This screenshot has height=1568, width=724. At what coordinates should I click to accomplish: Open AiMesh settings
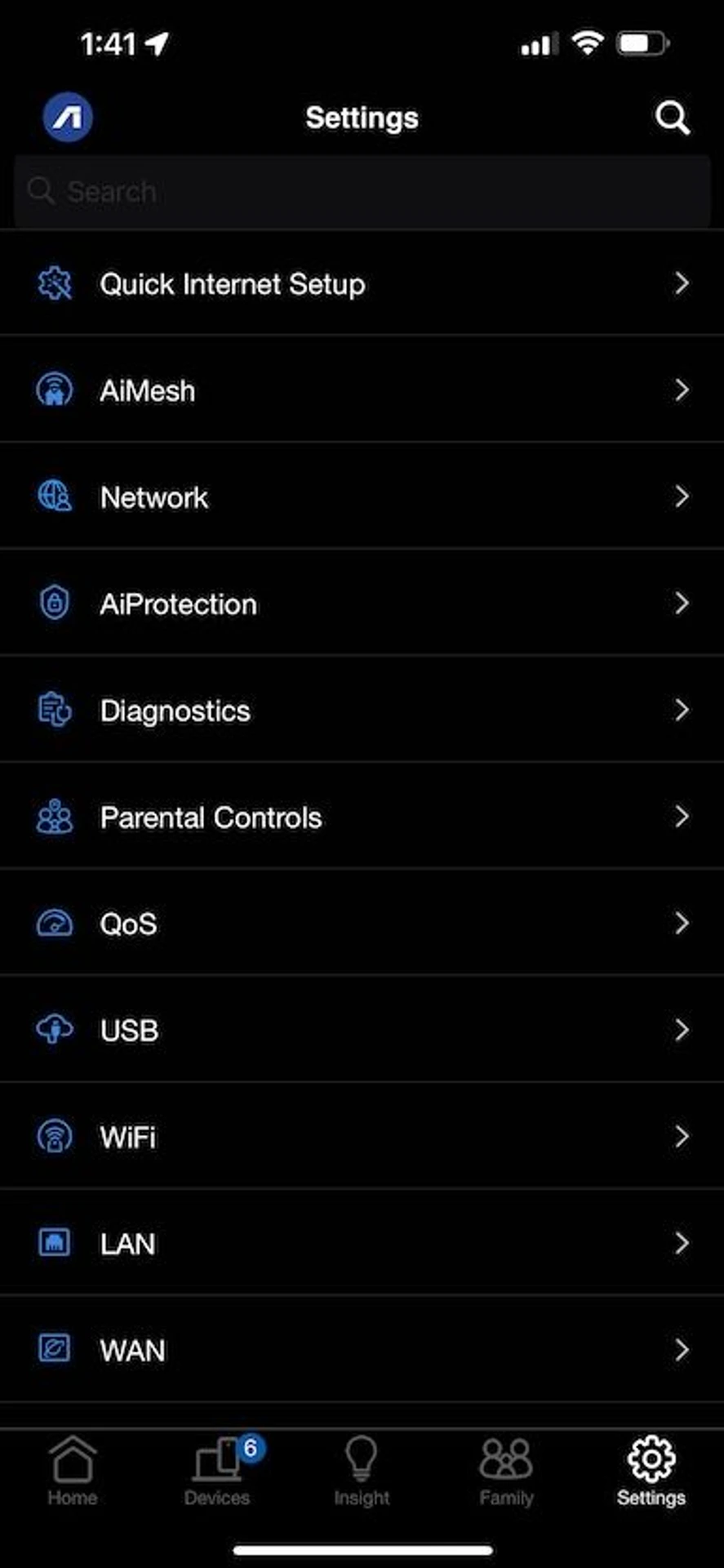(362, 390)
